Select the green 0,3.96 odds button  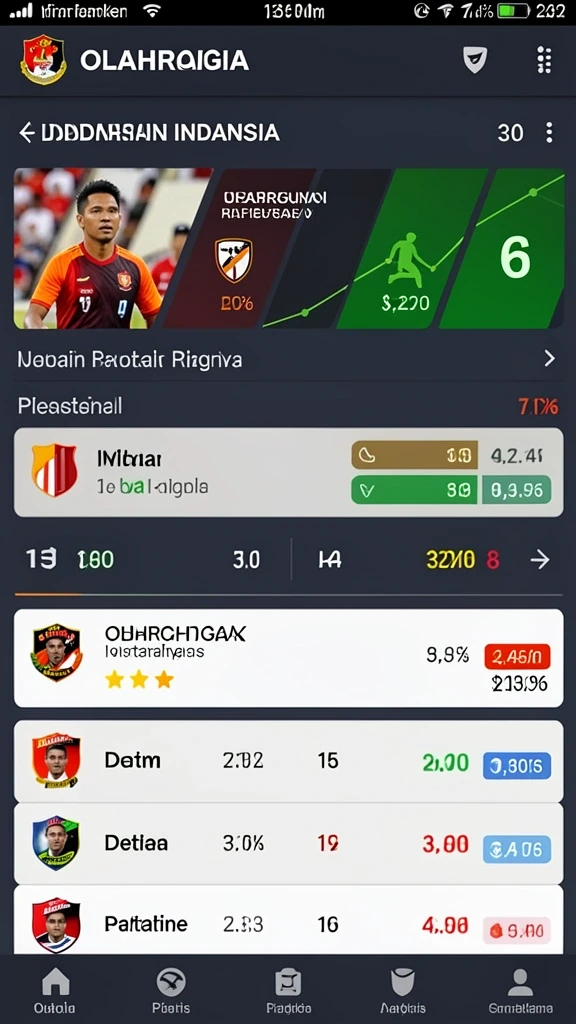(x=516, y=490)
